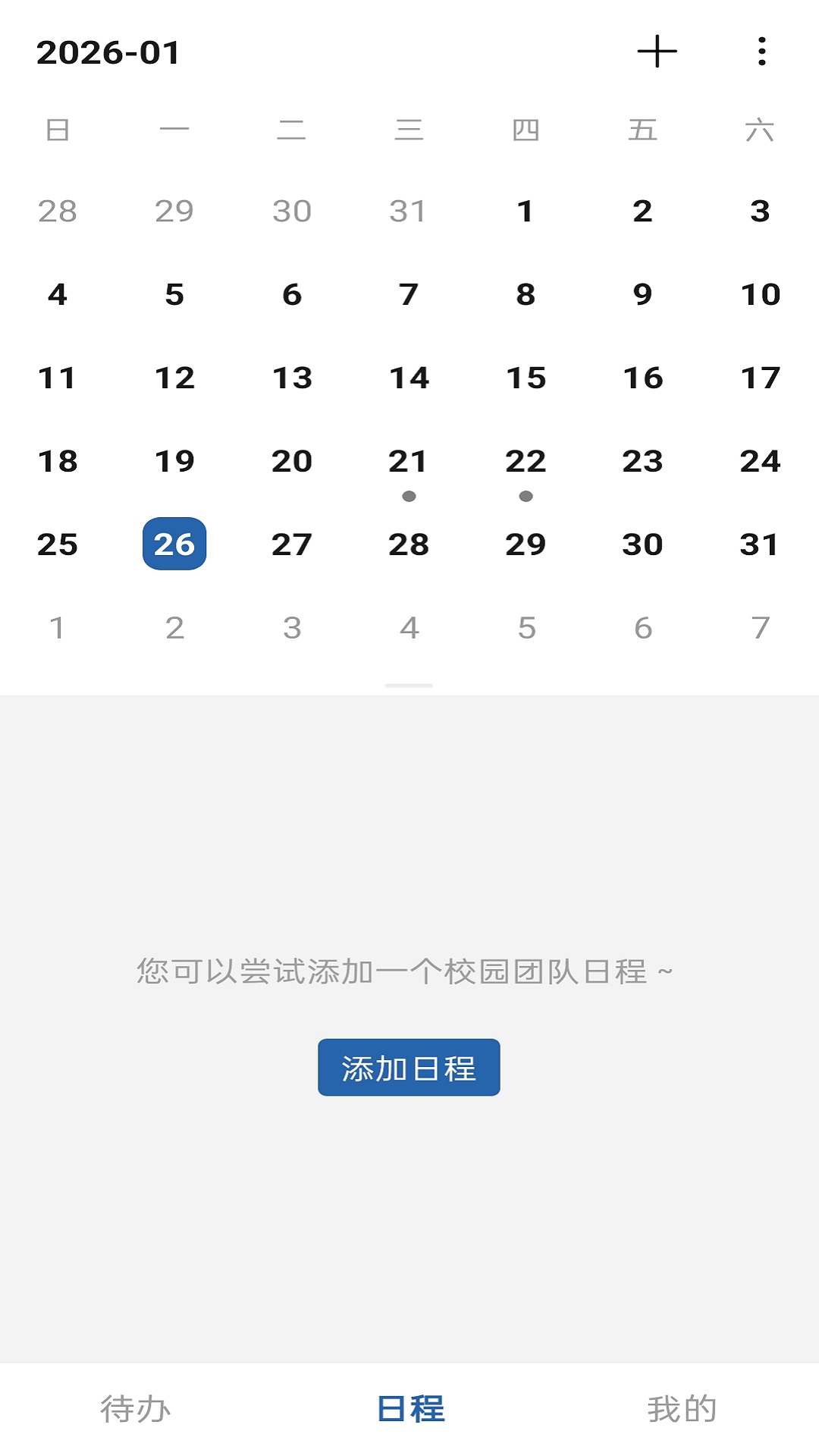The width and height of the screenshot is (819, 1456).
Task: Select the 日 weekday header
Action: 59,130
